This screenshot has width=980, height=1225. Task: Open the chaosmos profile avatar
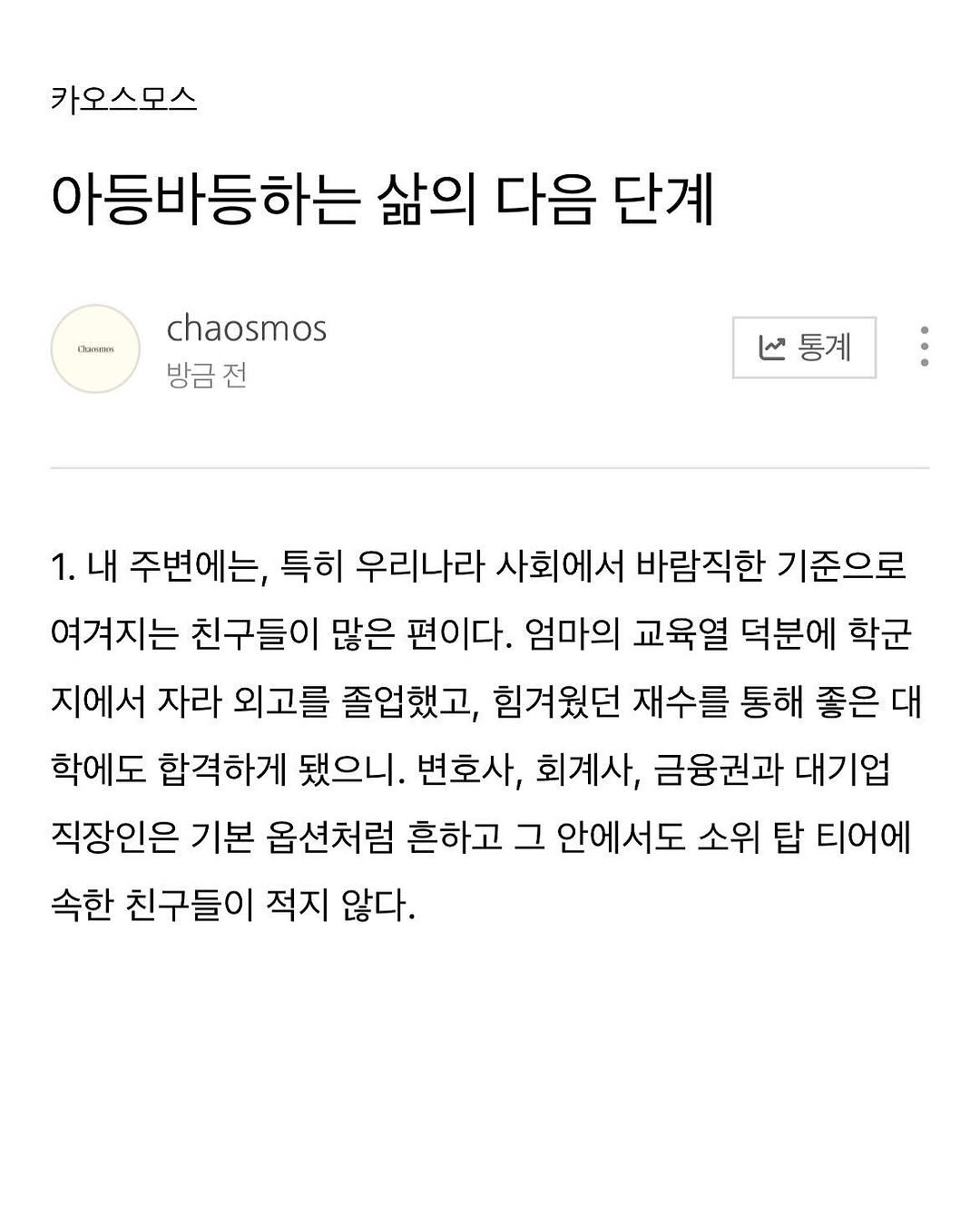[x=95, y=348]
